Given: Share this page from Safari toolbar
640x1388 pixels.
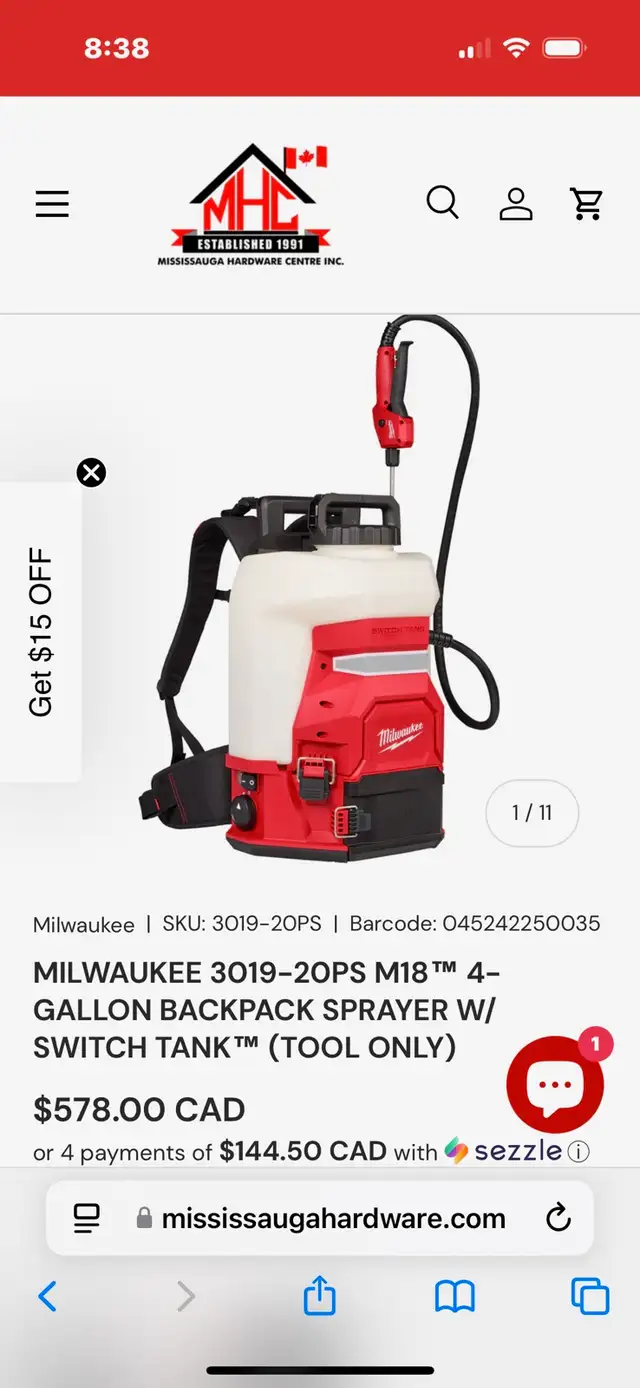Looking at the screenshot, I should tap(319, 1296).
